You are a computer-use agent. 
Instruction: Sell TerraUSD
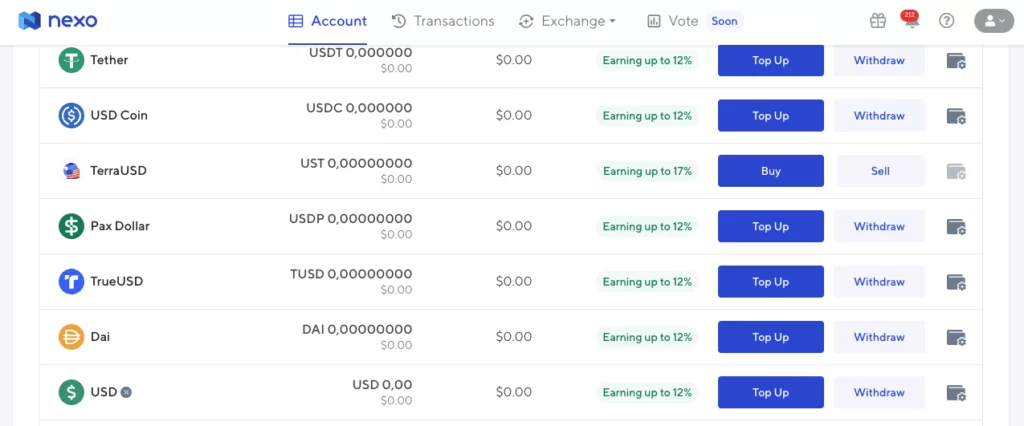pyautogui.click(x=880, y=171)
